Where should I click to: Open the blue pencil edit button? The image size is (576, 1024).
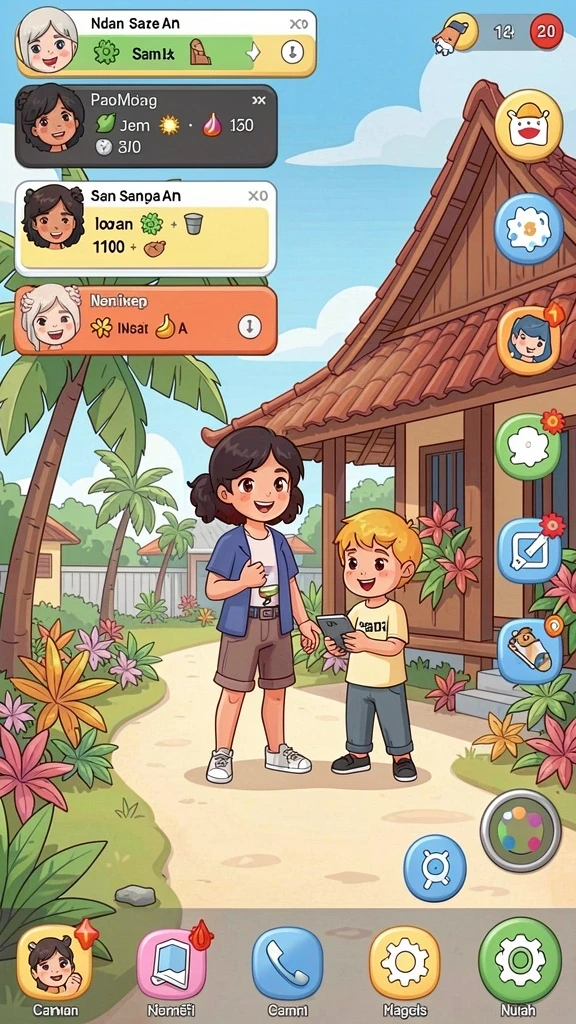point(529,551)
